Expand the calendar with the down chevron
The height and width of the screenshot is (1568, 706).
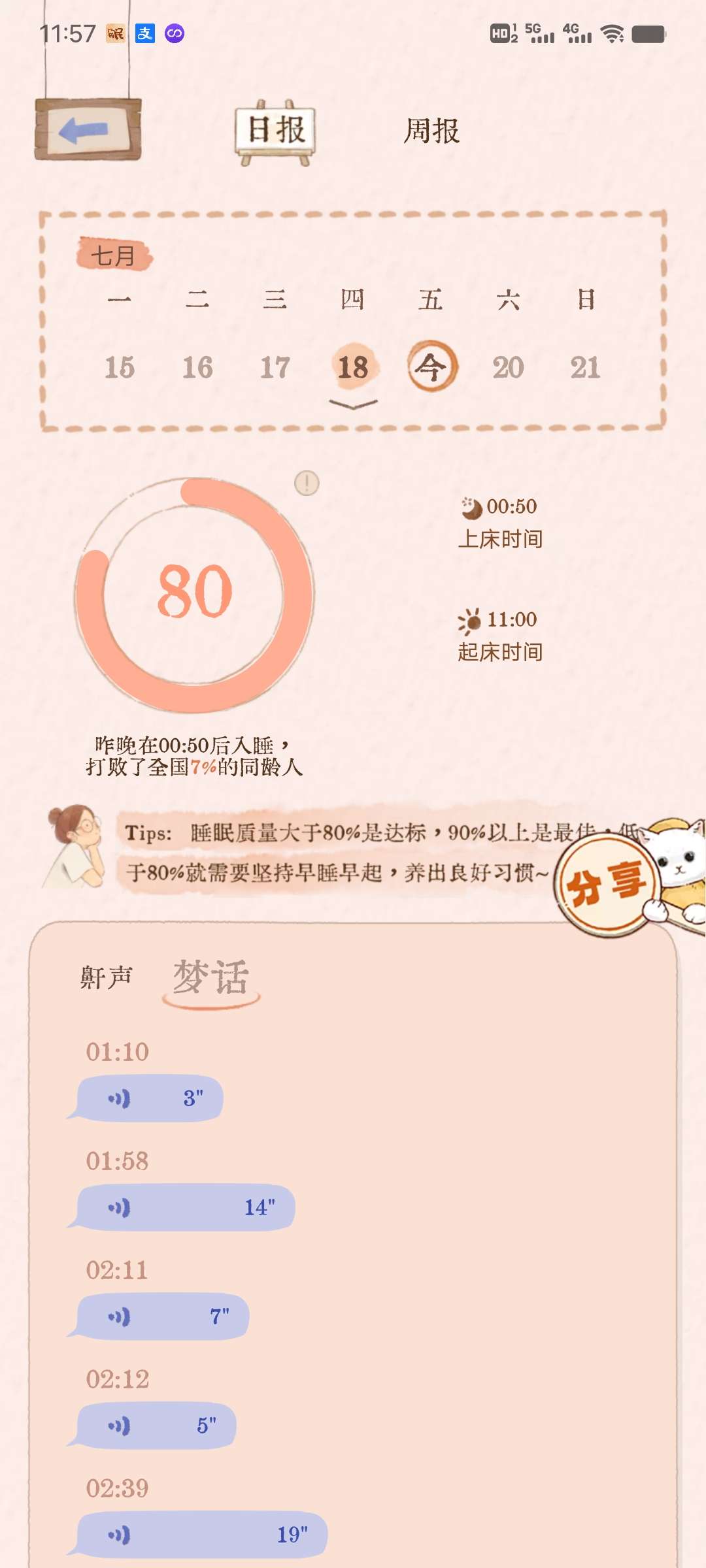pos(353,405)
